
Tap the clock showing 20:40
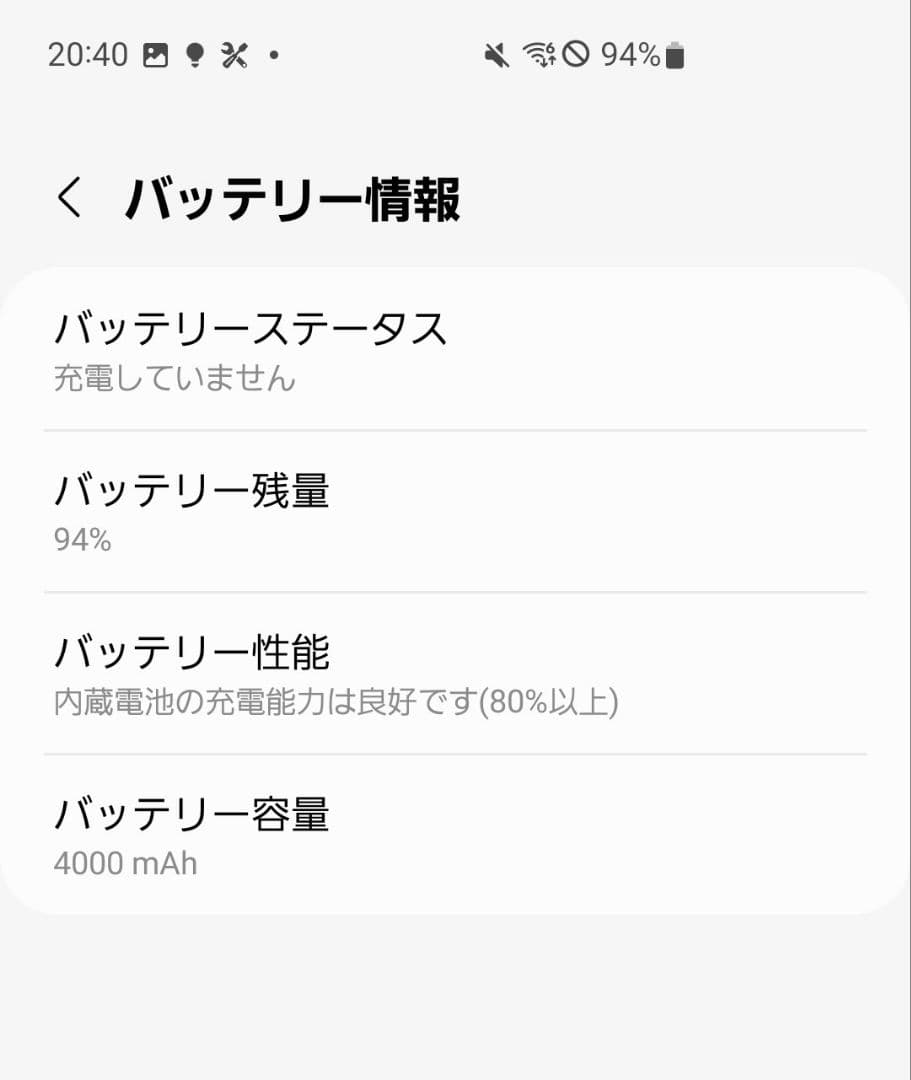pos(86,55)
